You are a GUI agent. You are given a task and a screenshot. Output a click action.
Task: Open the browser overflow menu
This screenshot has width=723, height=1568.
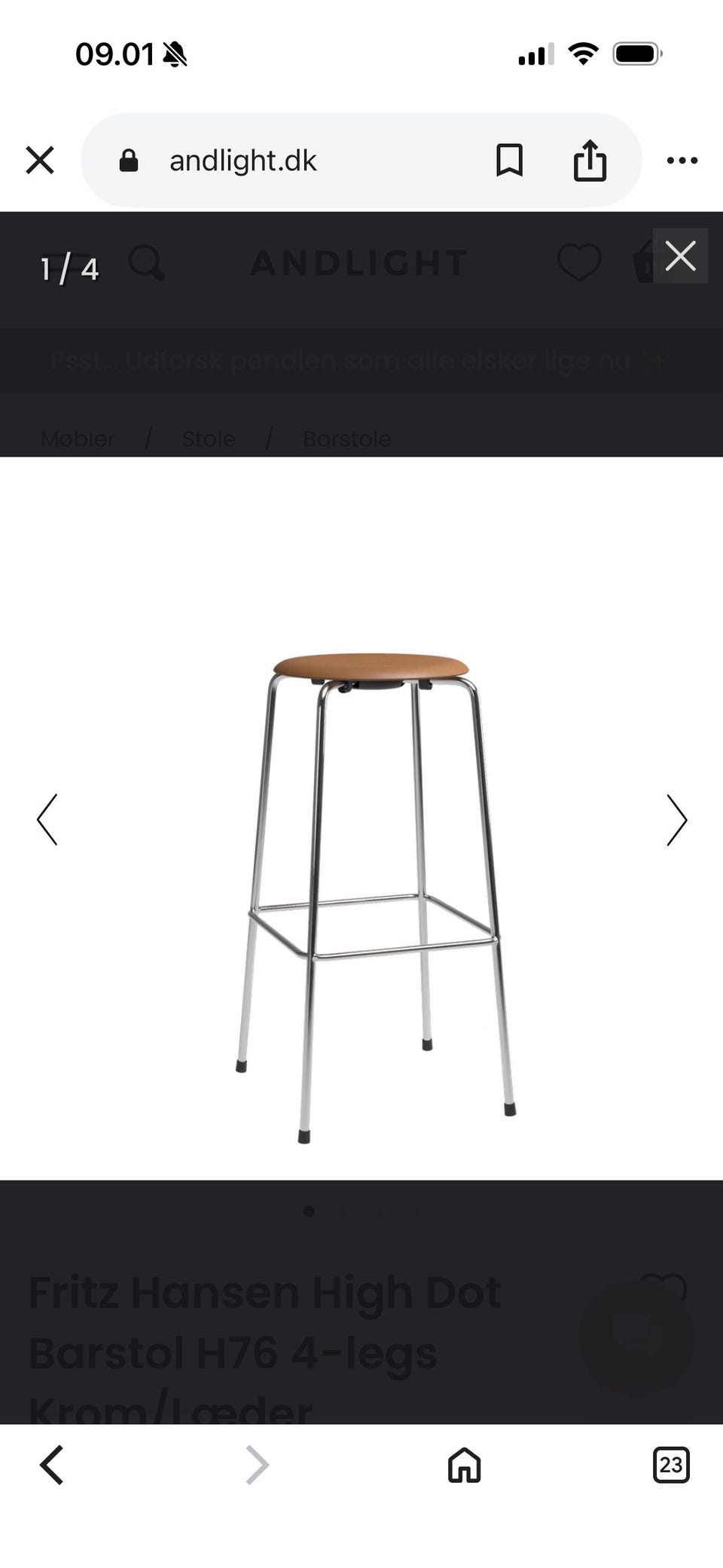point(682,160)
